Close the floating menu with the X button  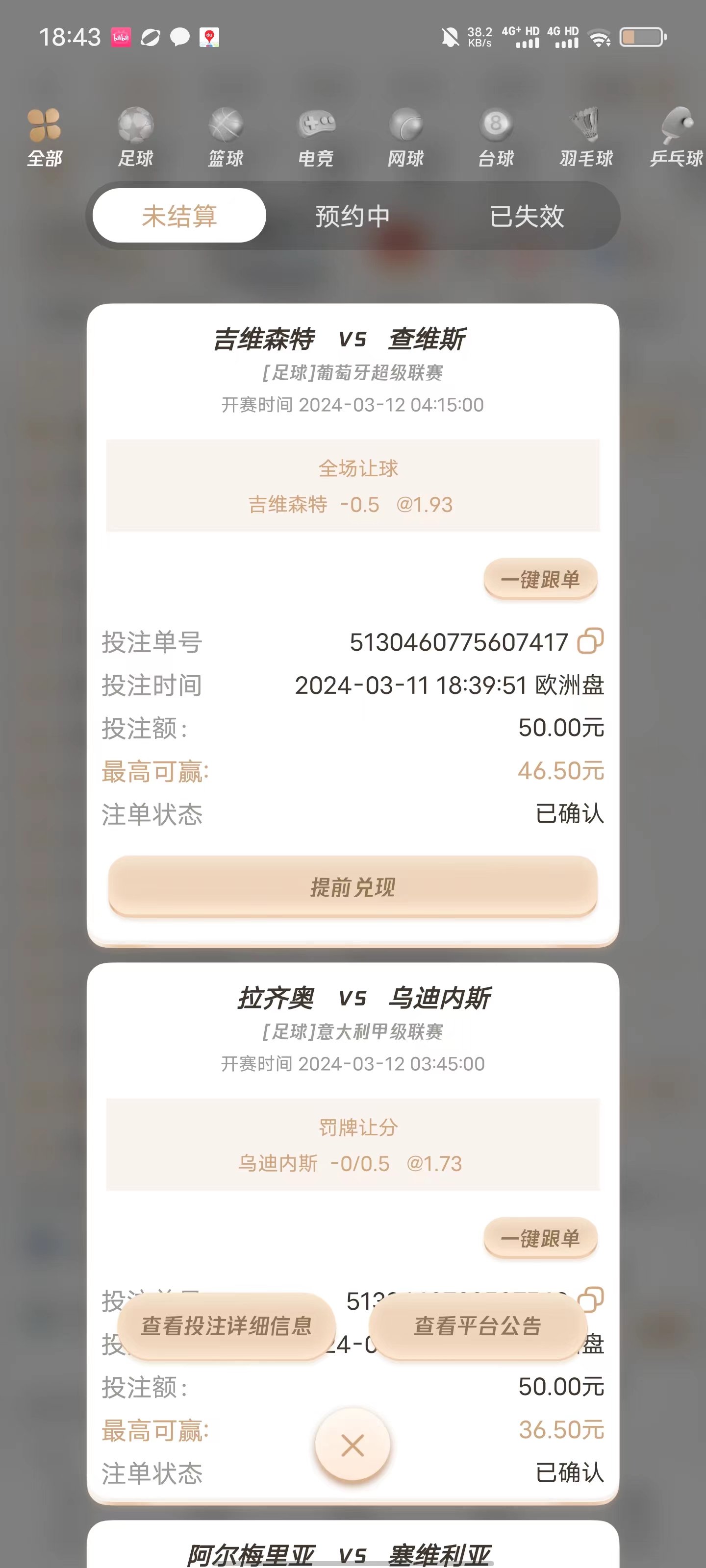(353, 1445)
